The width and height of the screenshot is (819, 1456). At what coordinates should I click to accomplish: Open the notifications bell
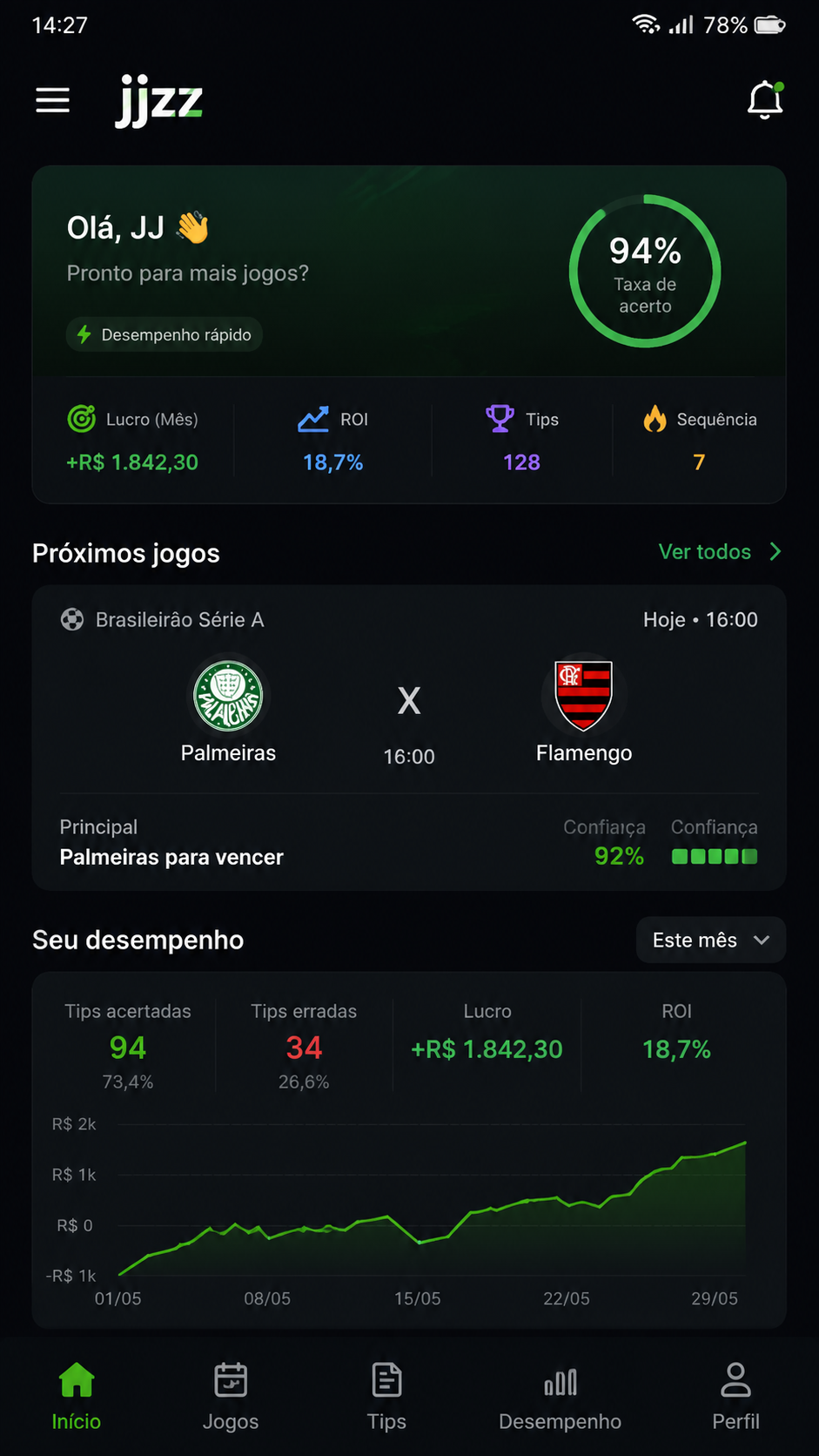765,100
